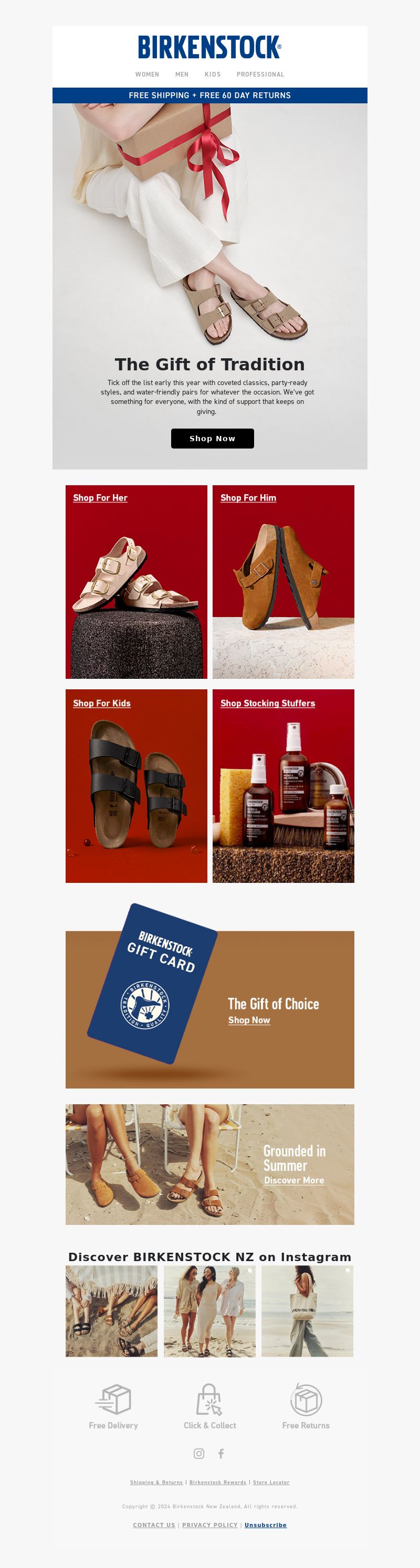Tap Discover More on Grounded in Summer
420x1568 pixels.
coord(294,1180)
